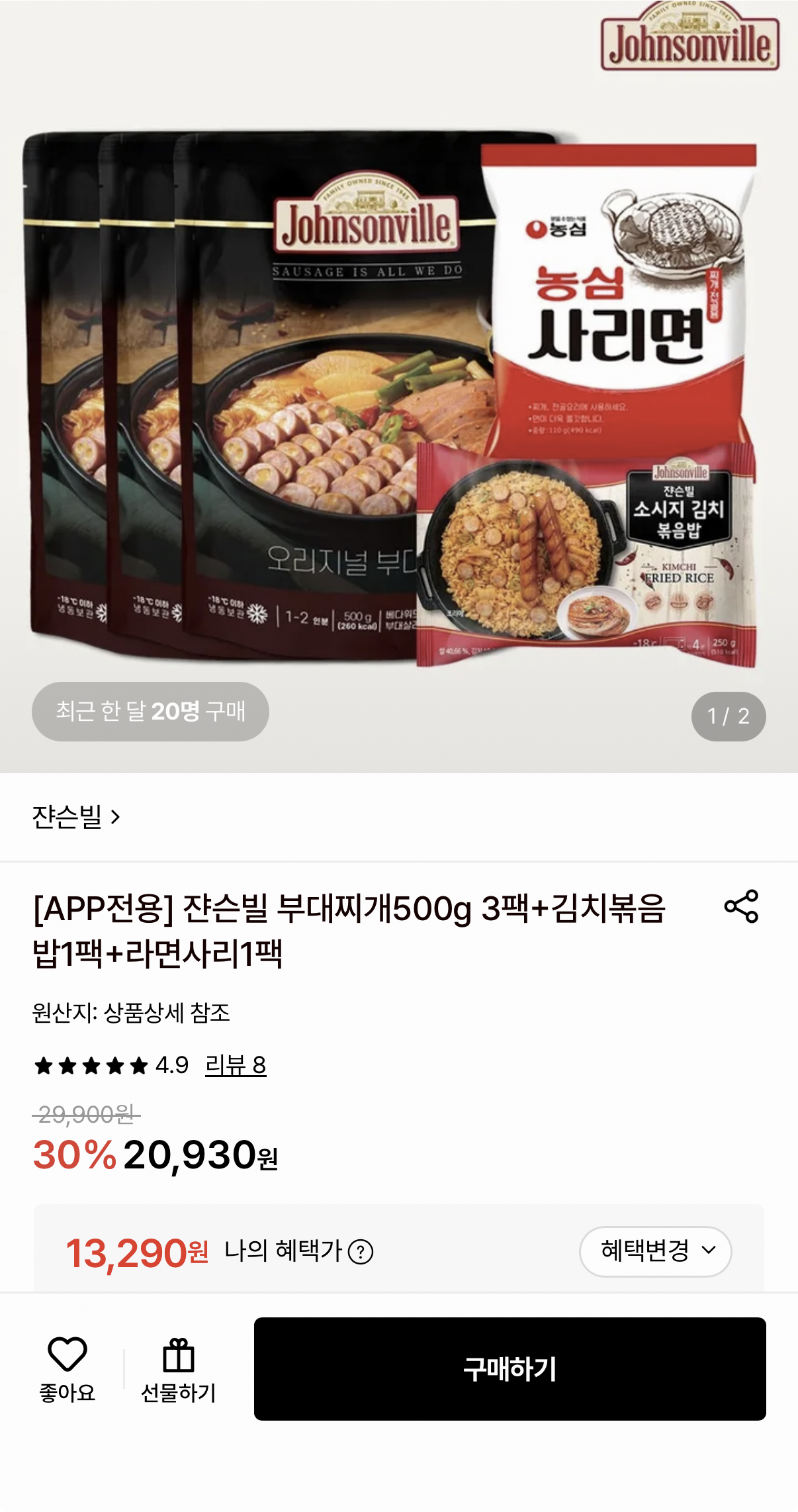
Task: Share this product via the share icon
Action: pyautogui.click(x=741, y=906)
